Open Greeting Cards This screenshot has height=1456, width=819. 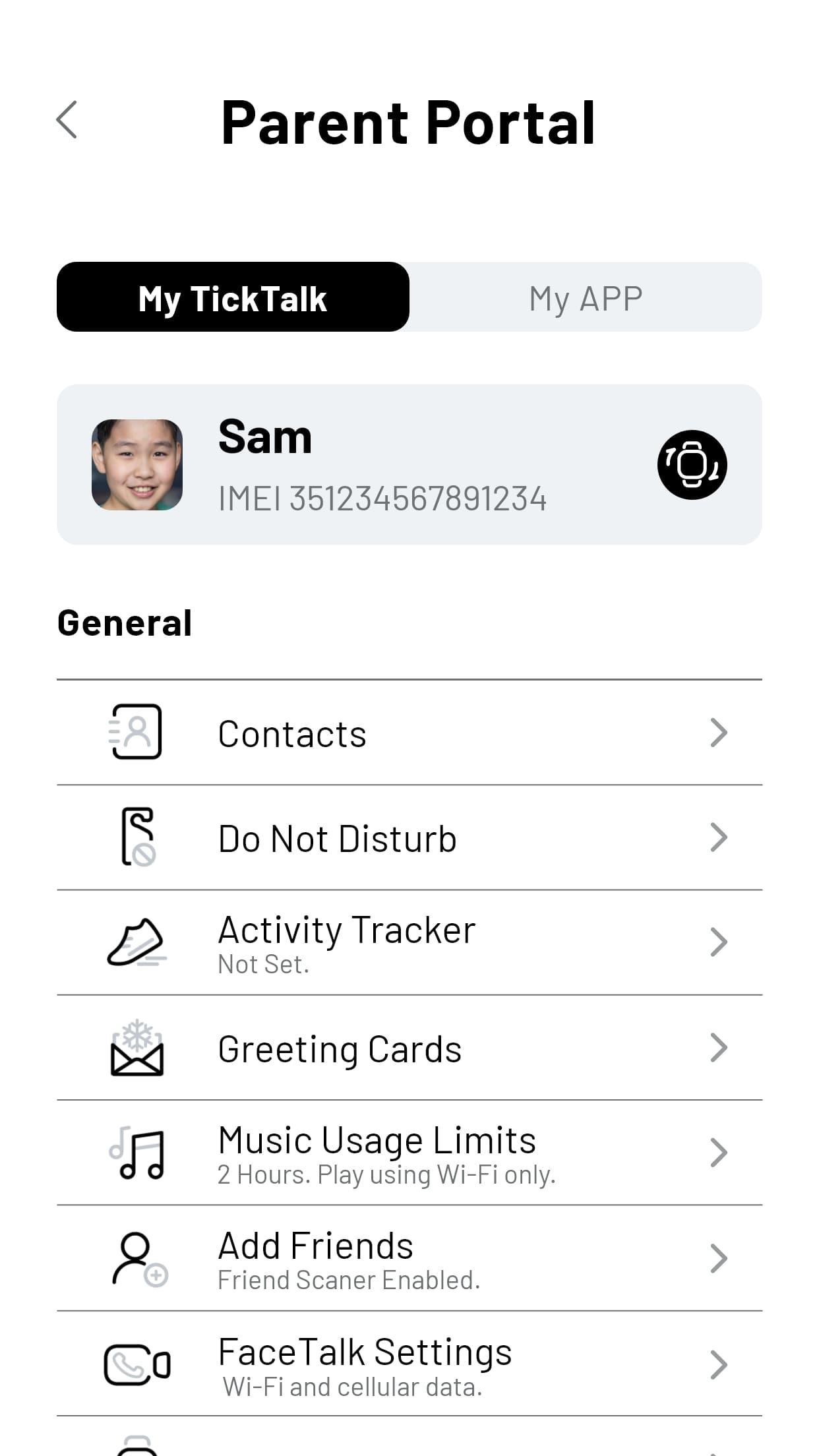click(x=409, y=1048)
